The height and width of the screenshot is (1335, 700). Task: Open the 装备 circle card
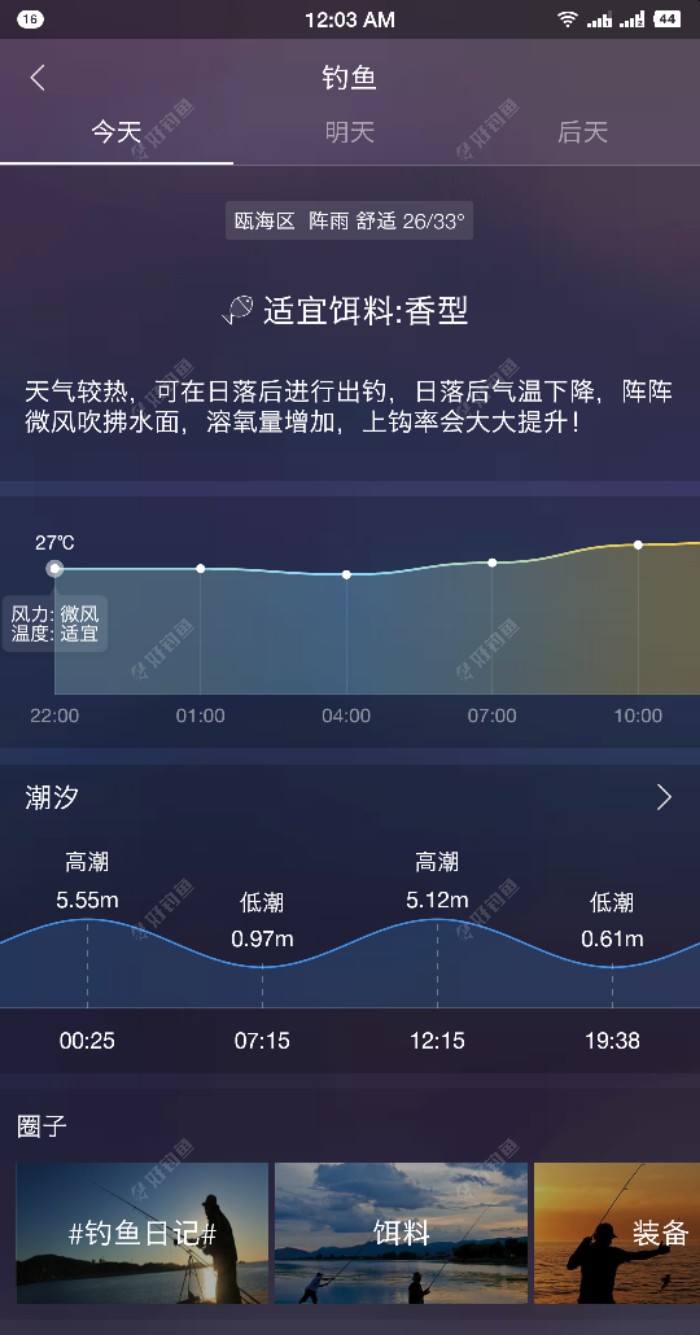[x=617, y=1233]
